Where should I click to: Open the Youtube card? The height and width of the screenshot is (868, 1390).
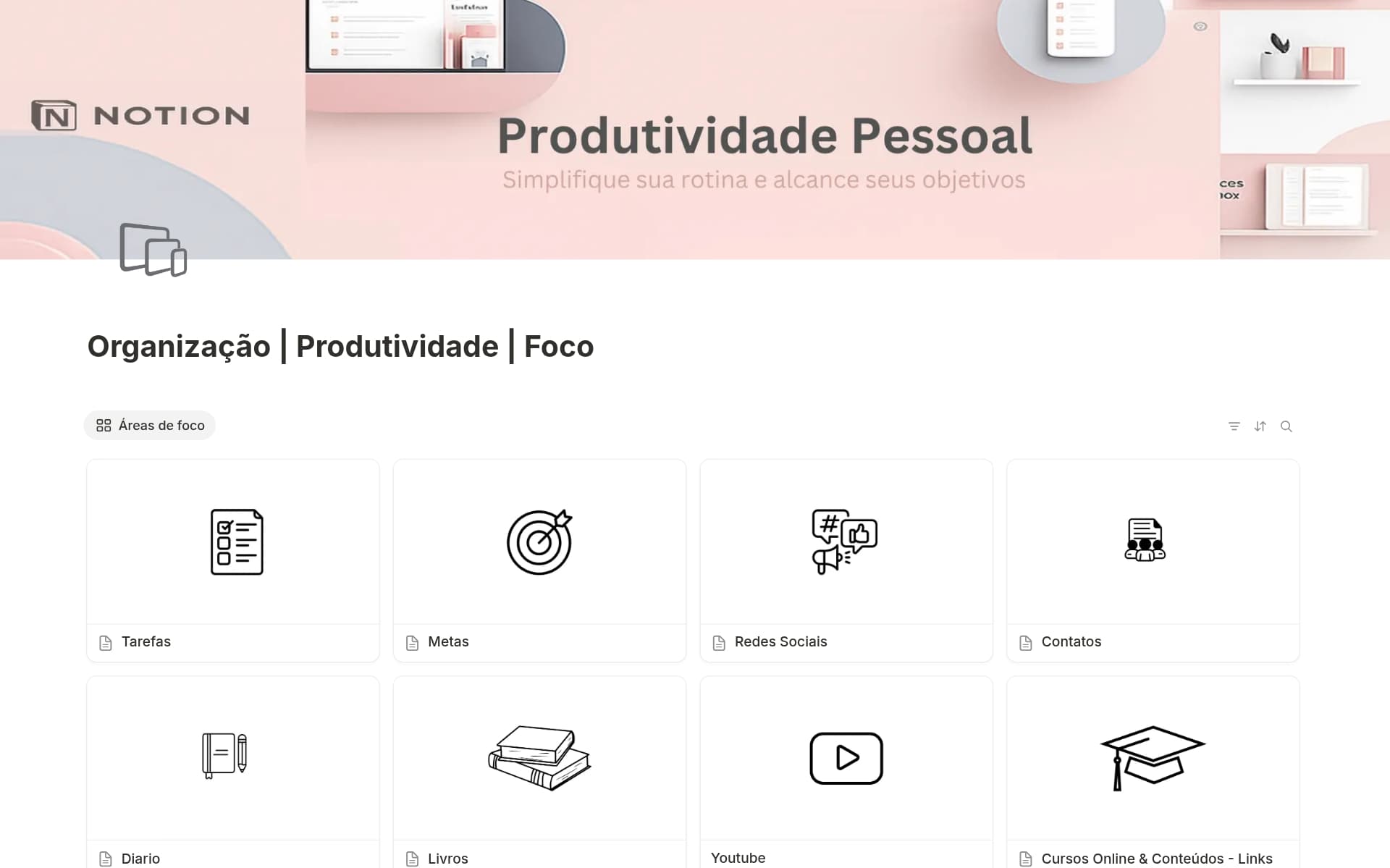pyautogui.click(x=846, y=771)
